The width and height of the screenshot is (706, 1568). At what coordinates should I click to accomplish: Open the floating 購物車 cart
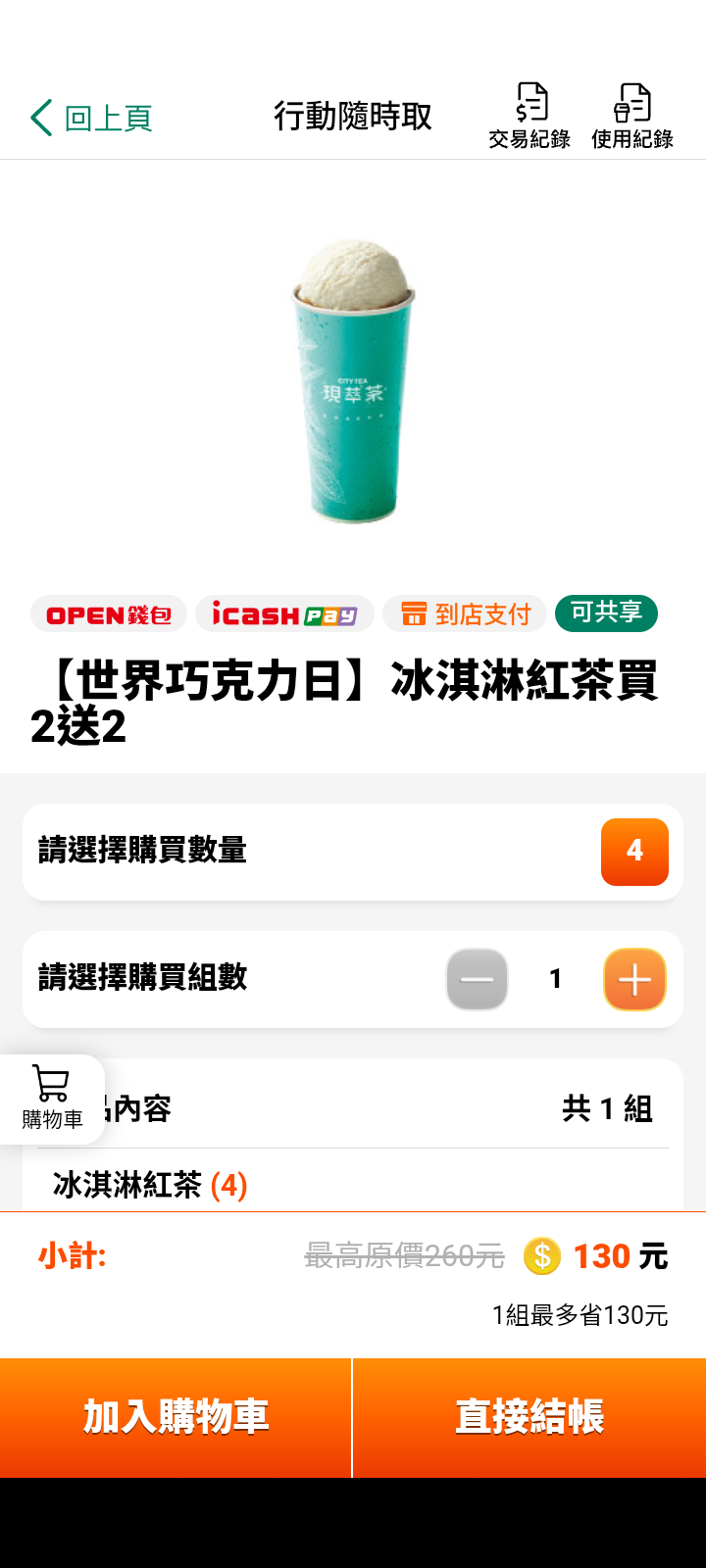52,1099
